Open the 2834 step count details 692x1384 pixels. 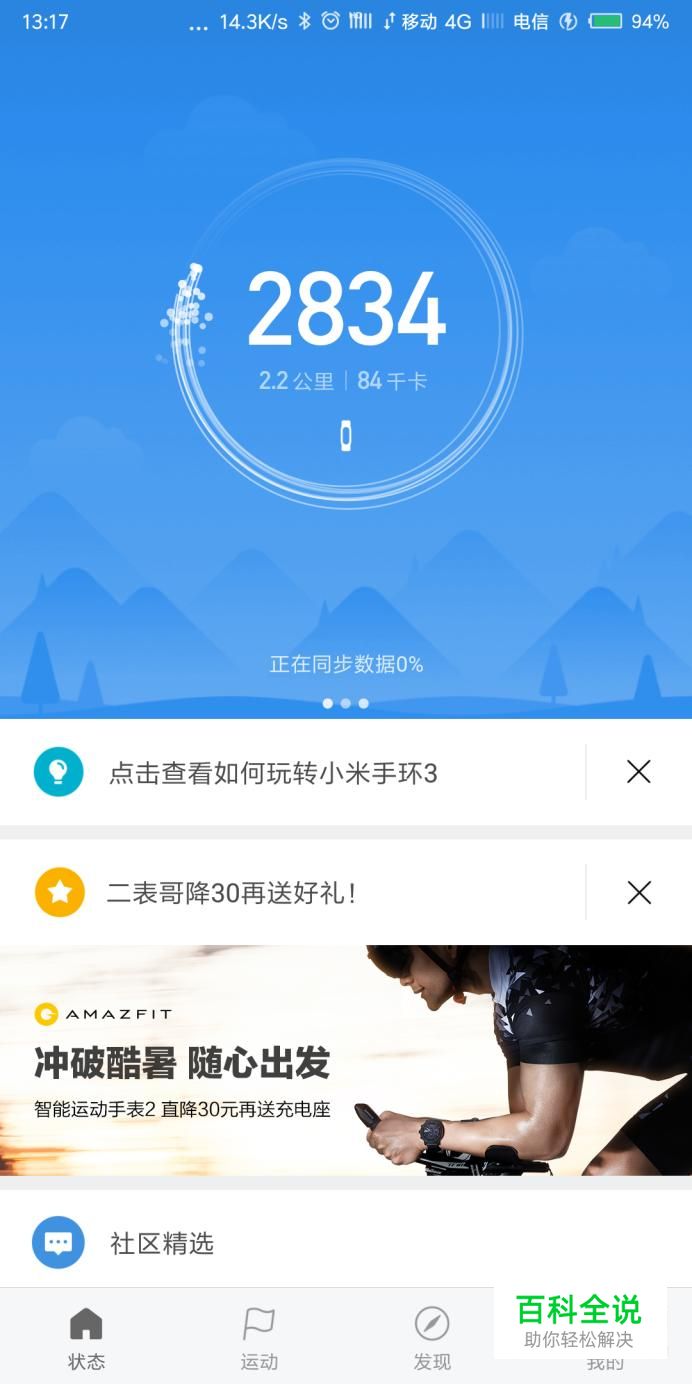tap(346, 310)
